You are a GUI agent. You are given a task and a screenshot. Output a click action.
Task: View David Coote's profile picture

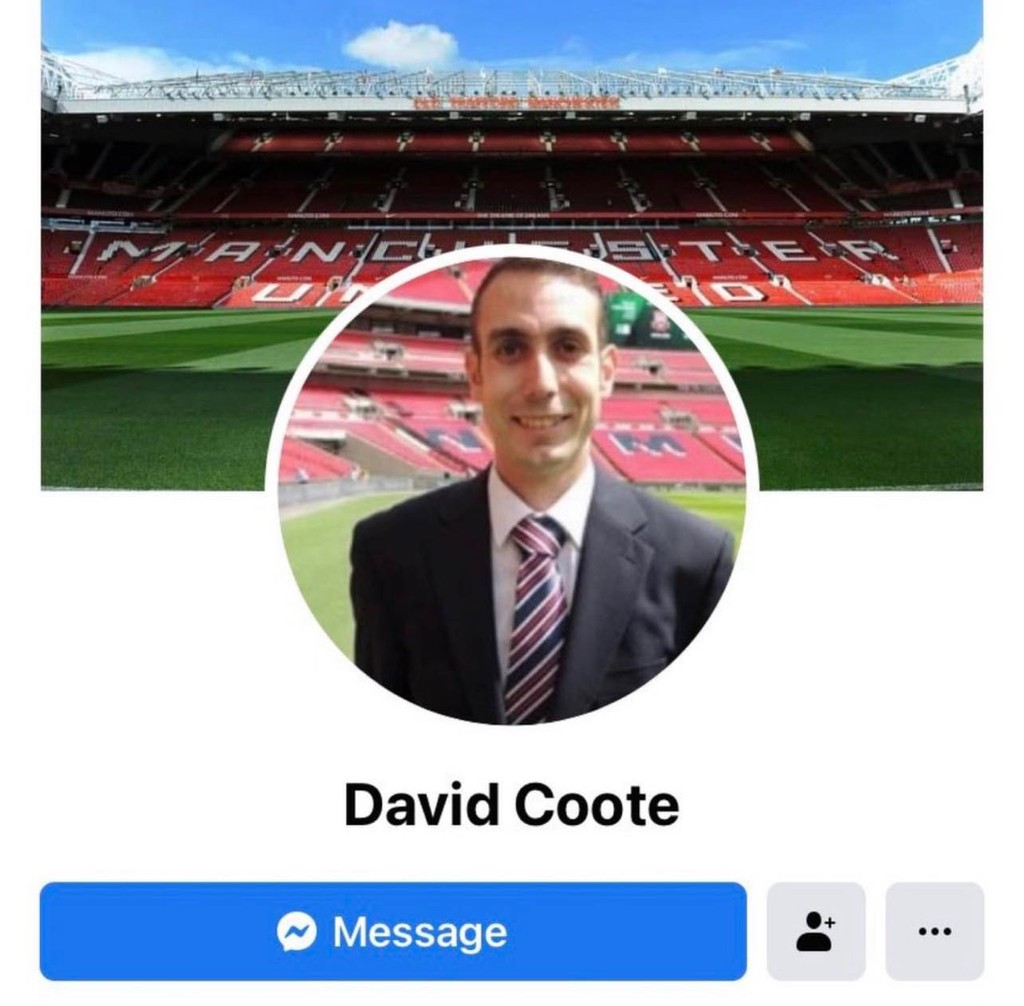pyautogui.click(x=511, y=490)
